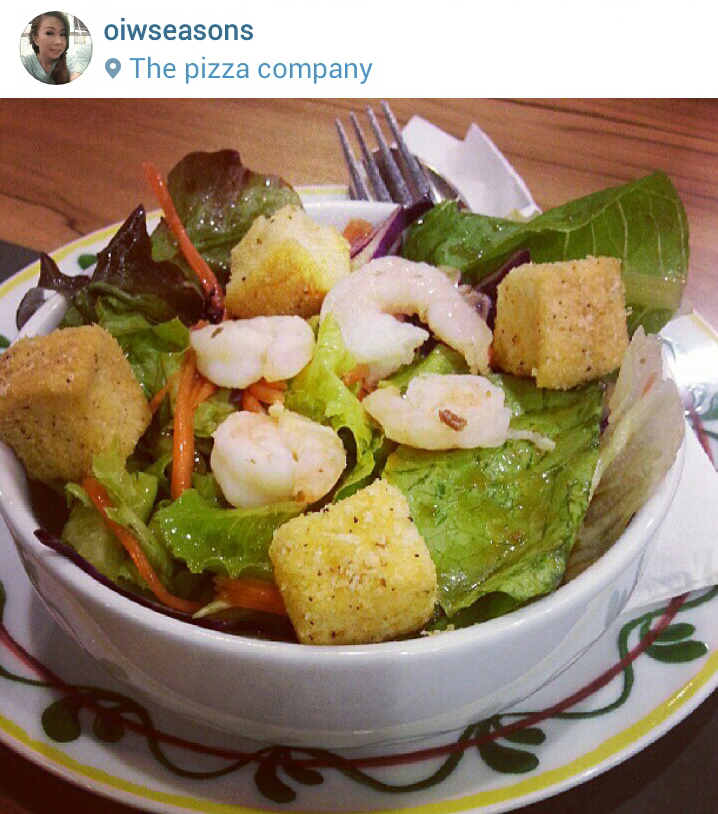
Task: Open oiwseasons profile picture
Action: (x=56, y=48)
